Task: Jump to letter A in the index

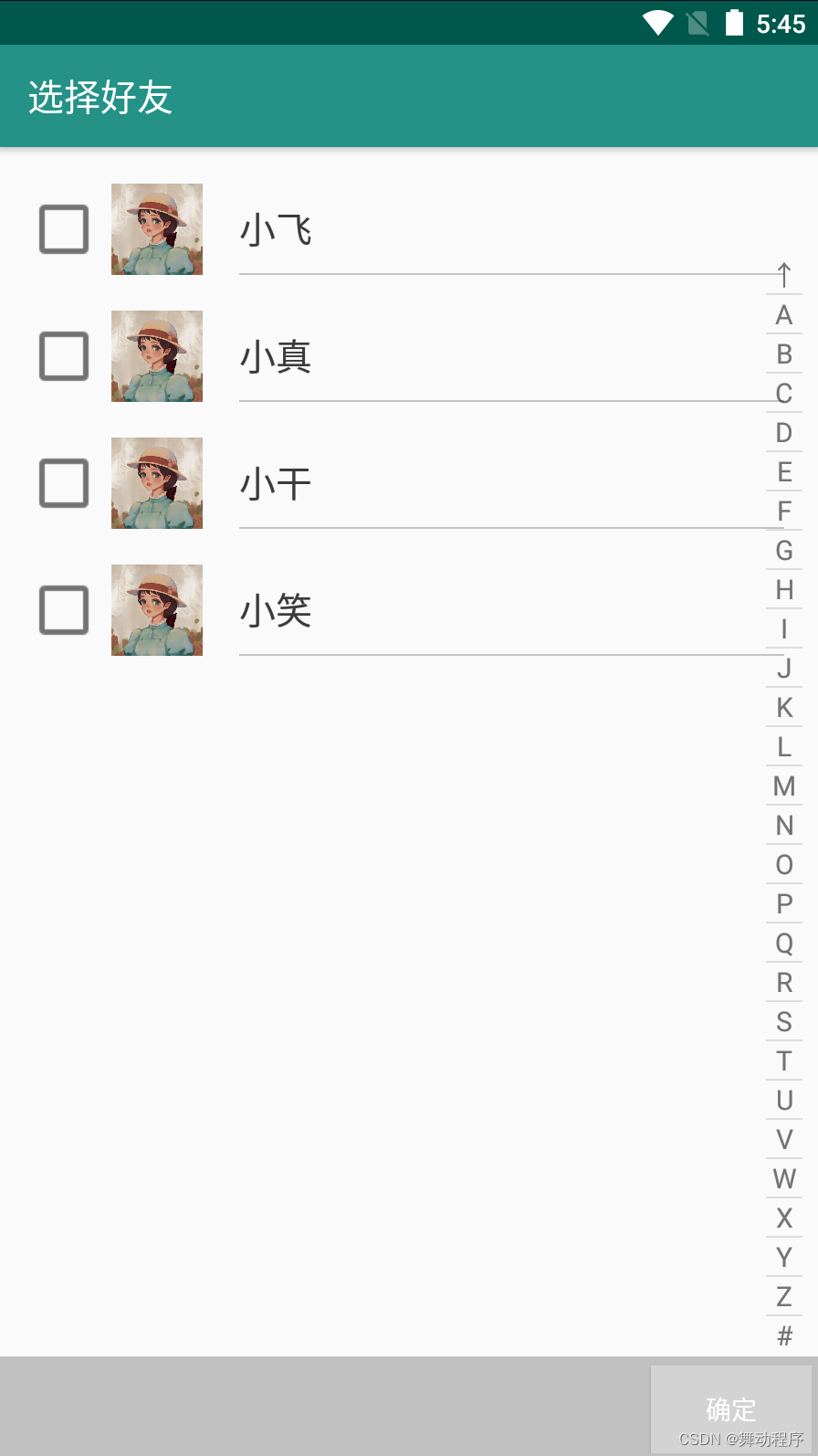Action: (x=783, y=315)
